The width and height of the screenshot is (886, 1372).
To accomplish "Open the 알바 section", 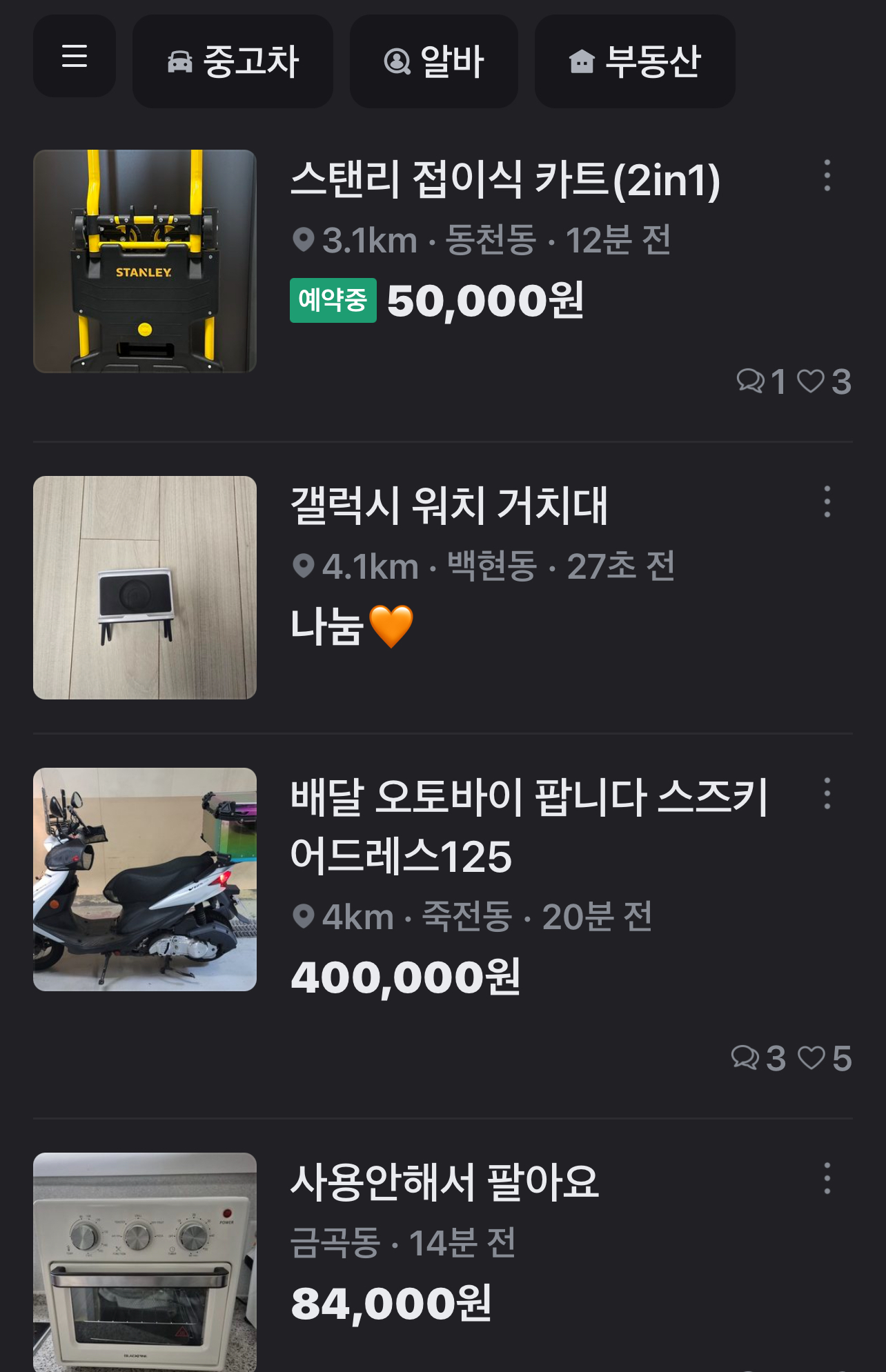I will tap(433, 61).
